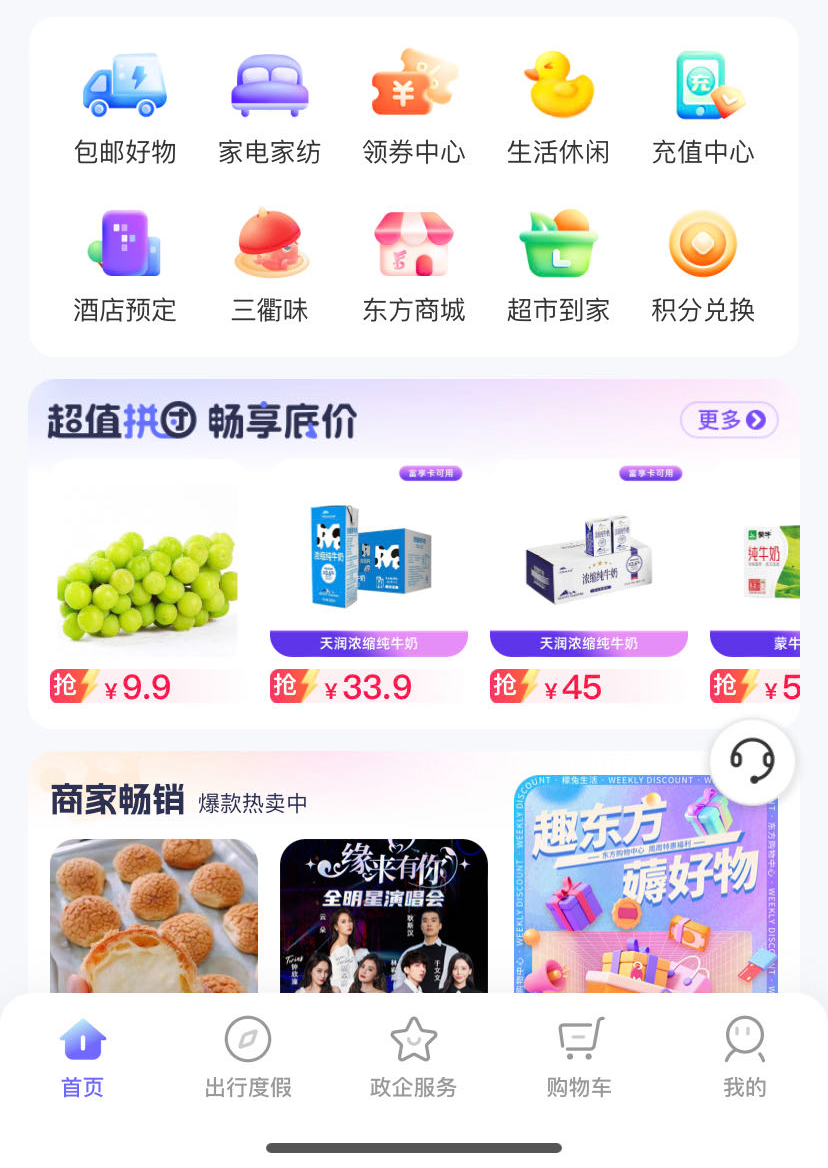Viewport: 828px width, 1168px height.
Task: Open 充值中心 recharge center
Action: click(x=702, y=108)
